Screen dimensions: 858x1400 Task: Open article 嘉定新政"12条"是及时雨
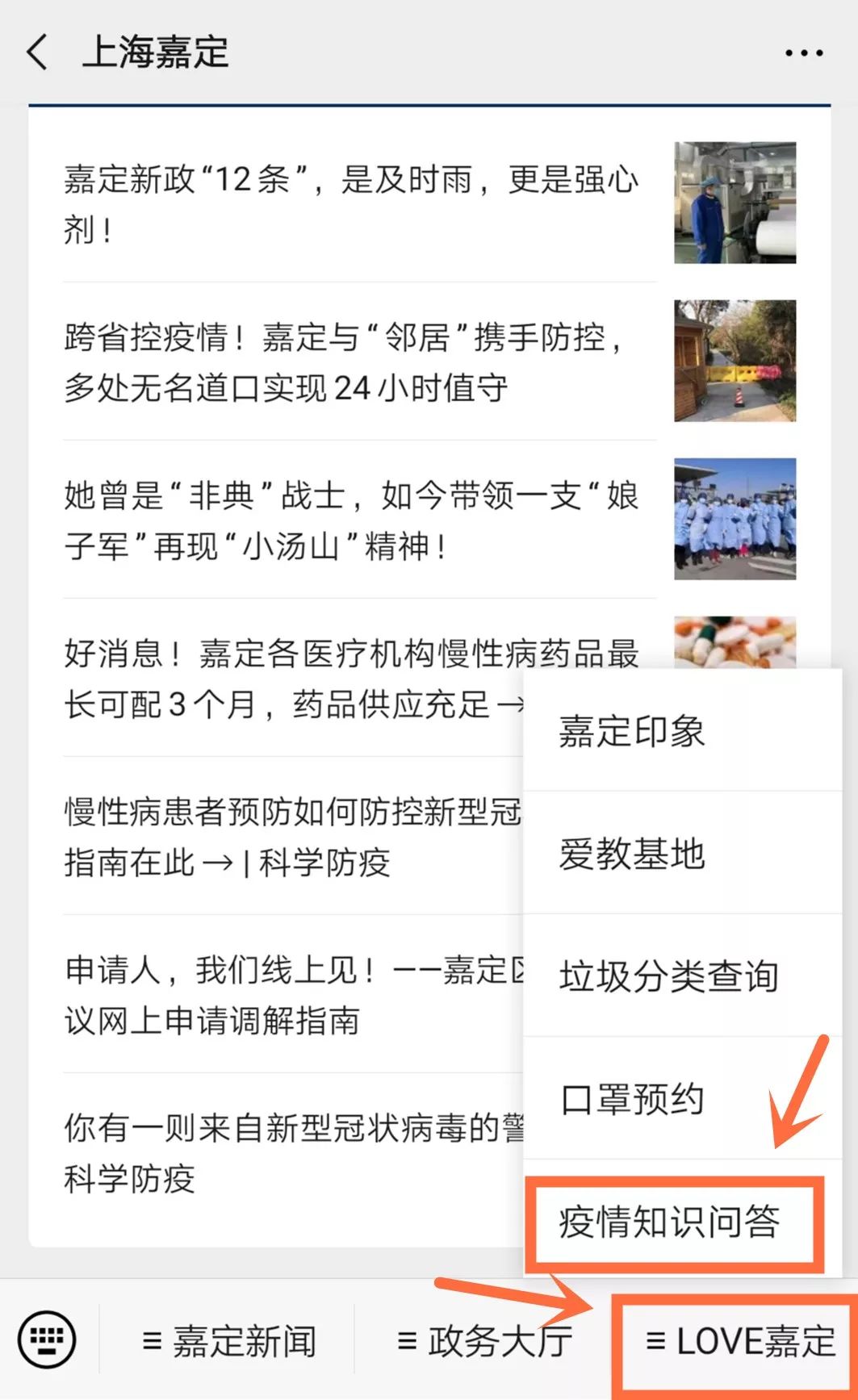(x=429, y=203)
